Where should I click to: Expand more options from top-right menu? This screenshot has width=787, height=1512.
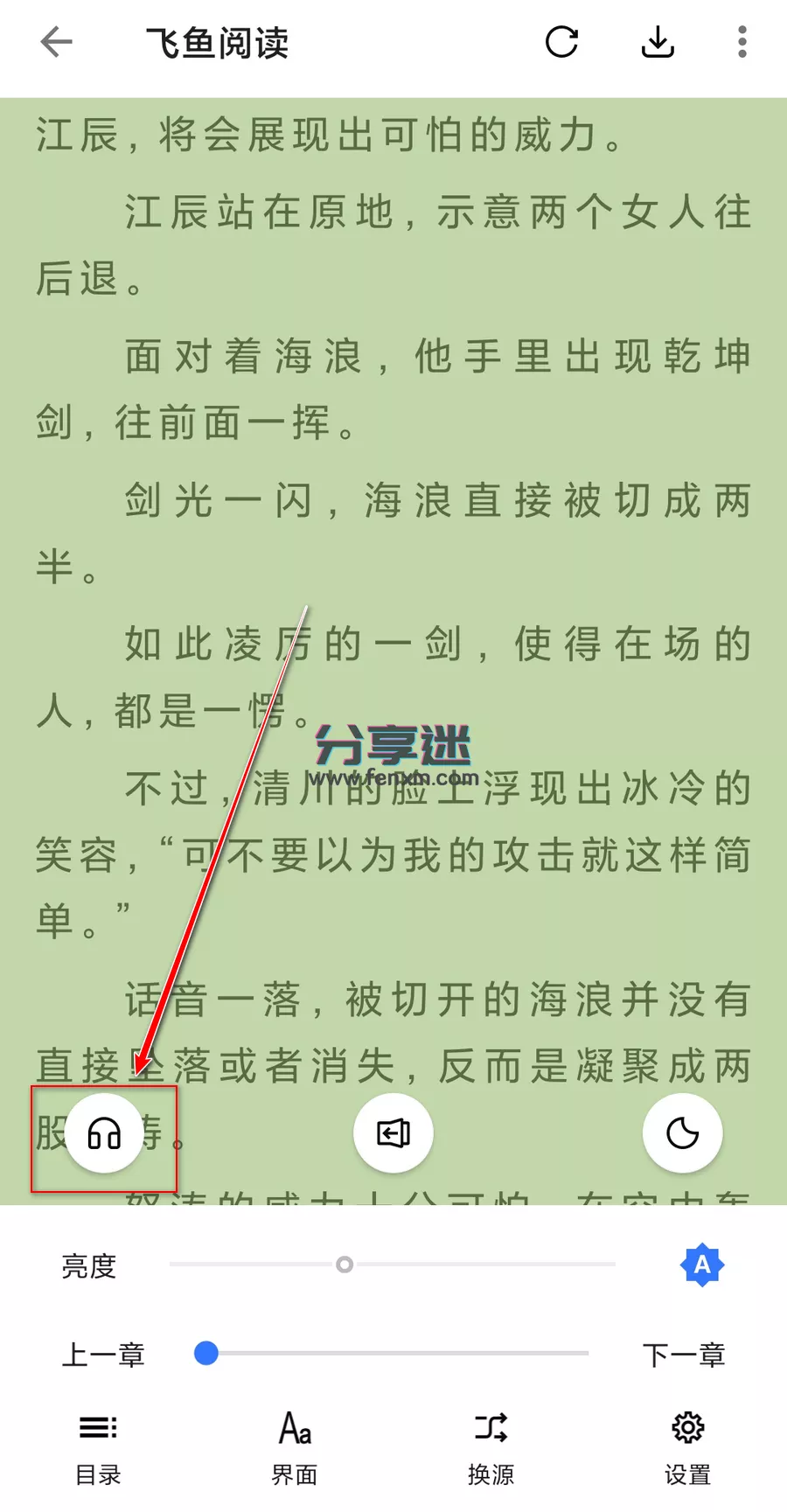point(742,42)
